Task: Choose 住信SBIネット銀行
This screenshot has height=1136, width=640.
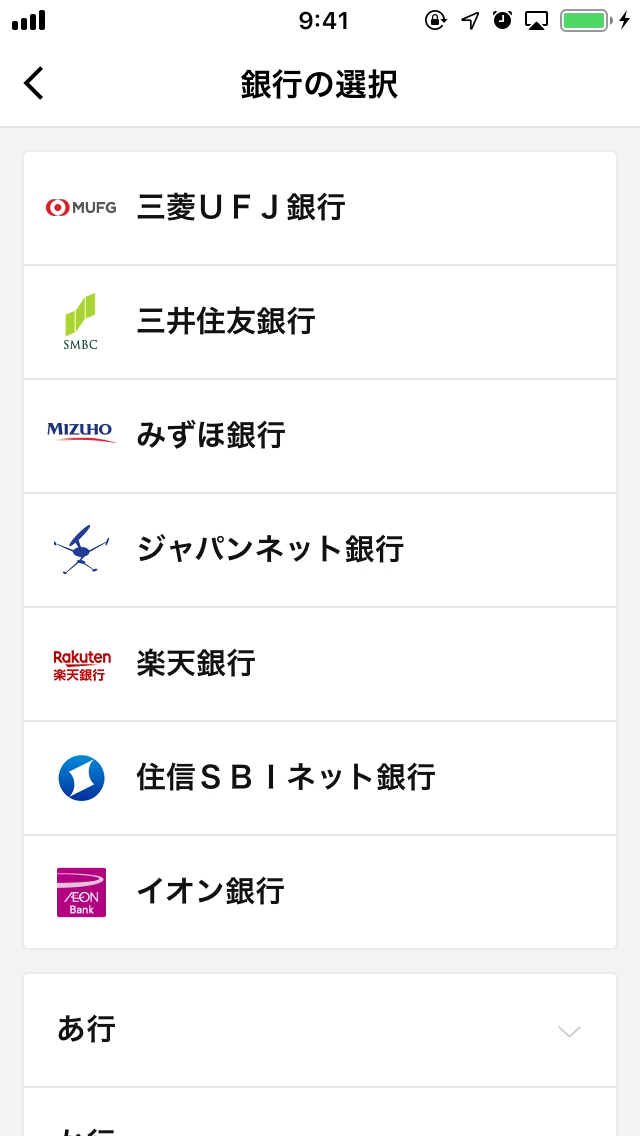Action: [320, 778]
